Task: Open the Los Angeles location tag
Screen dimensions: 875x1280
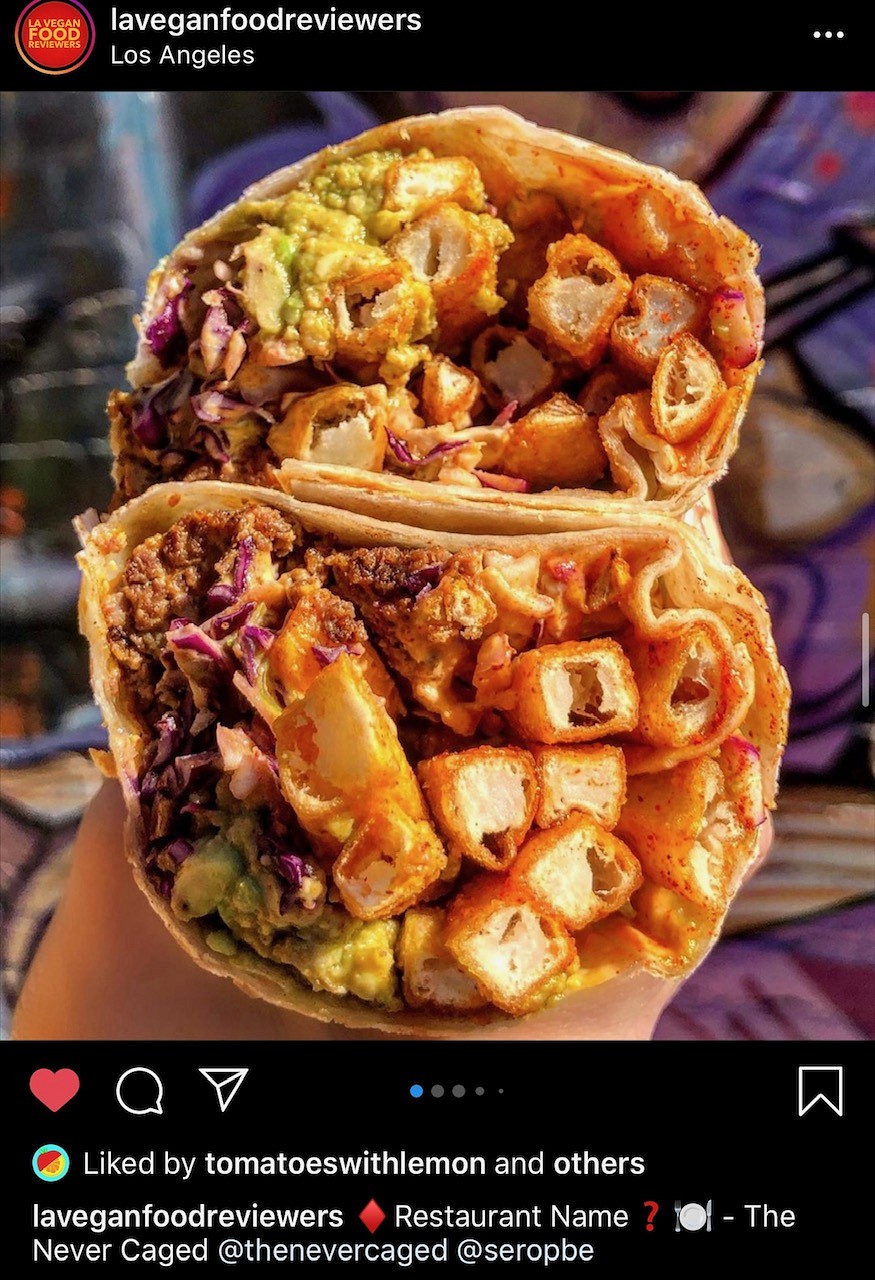Action: coord(182,56)
